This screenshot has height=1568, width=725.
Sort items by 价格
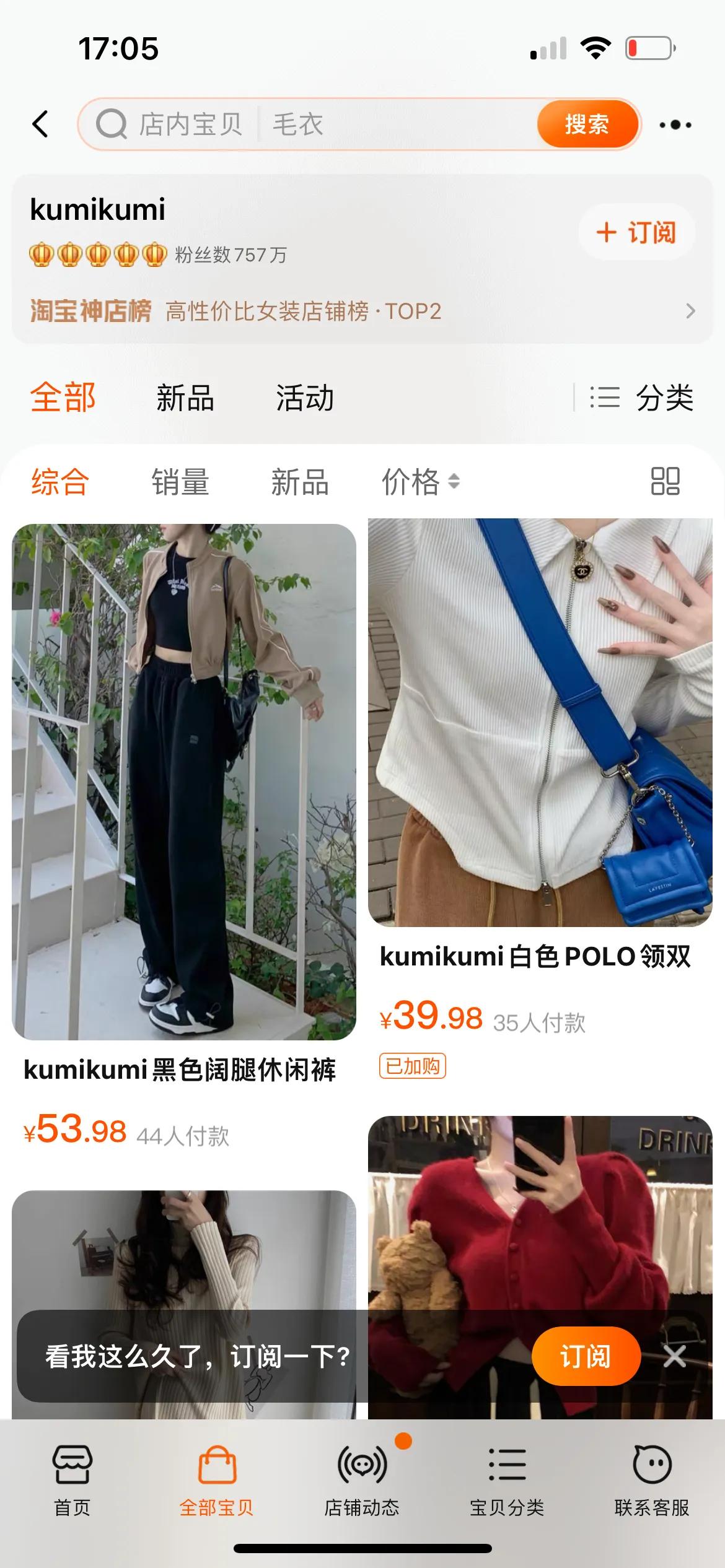pos(420,482)
